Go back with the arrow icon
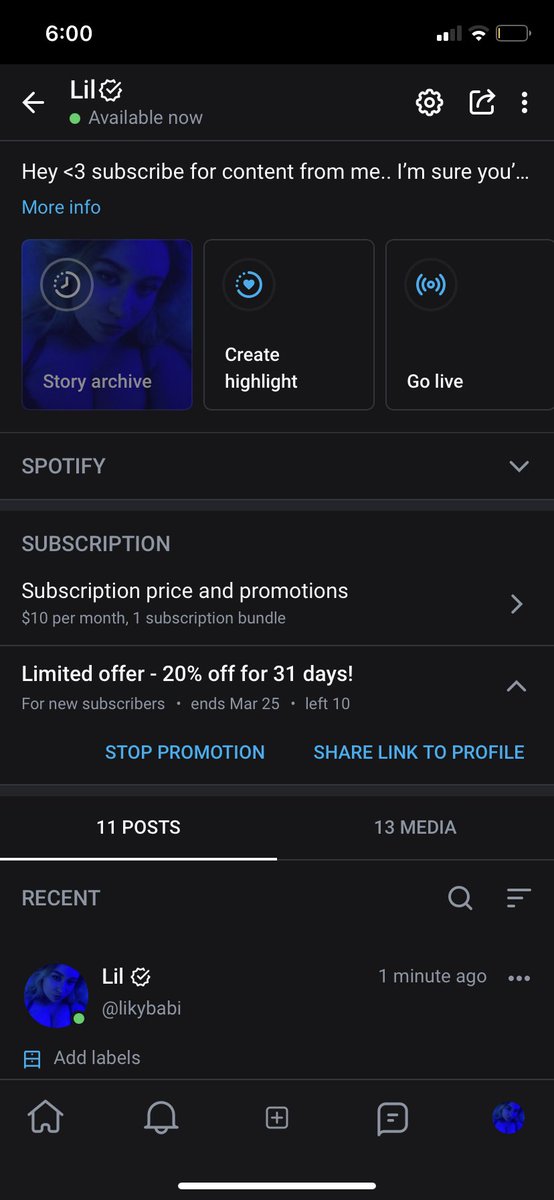Screen dimensions: 554x1200 tap(34, 103)
